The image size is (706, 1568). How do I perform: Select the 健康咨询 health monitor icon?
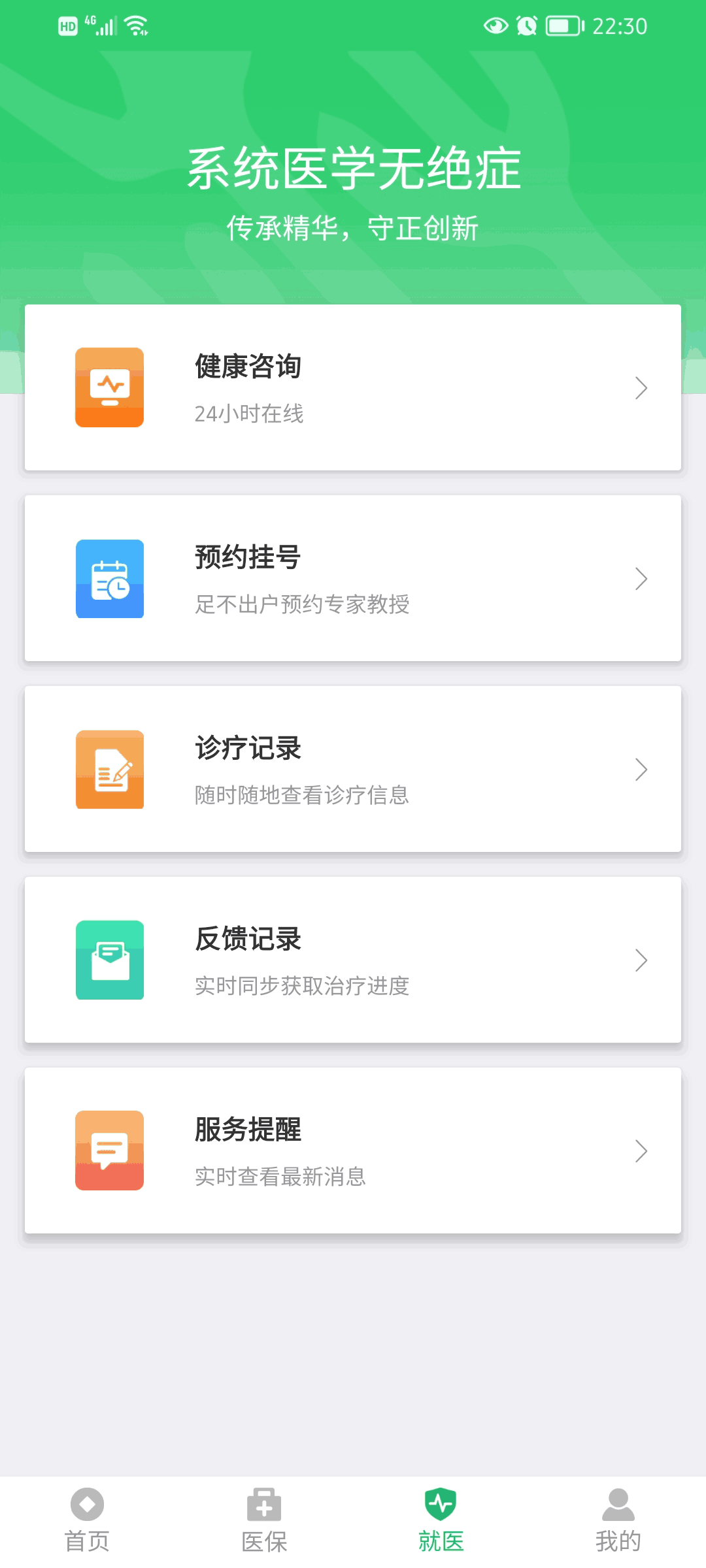tap(109, 387)
